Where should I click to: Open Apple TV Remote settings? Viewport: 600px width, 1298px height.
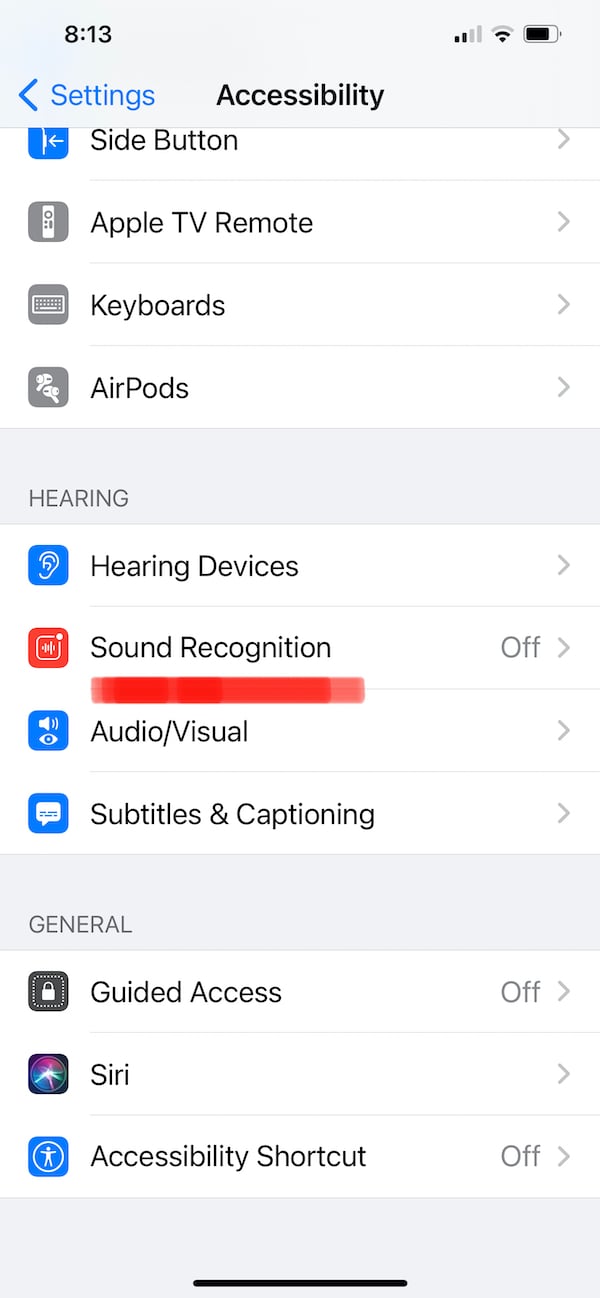[x=300, y=222]
